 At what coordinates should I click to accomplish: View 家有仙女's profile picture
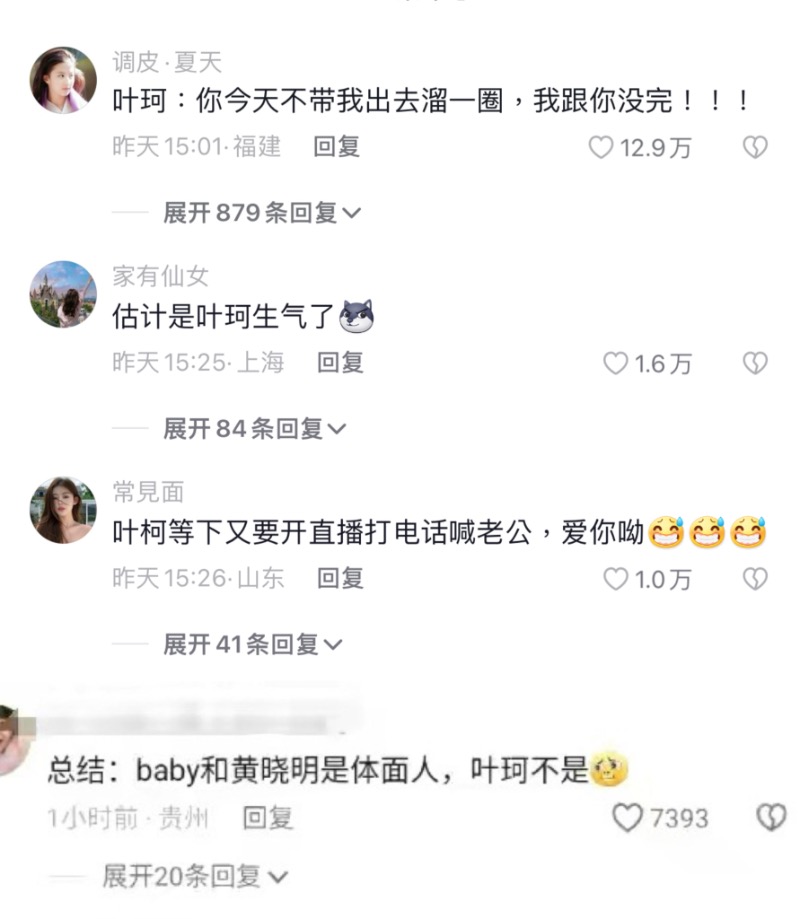coord(63,294)
